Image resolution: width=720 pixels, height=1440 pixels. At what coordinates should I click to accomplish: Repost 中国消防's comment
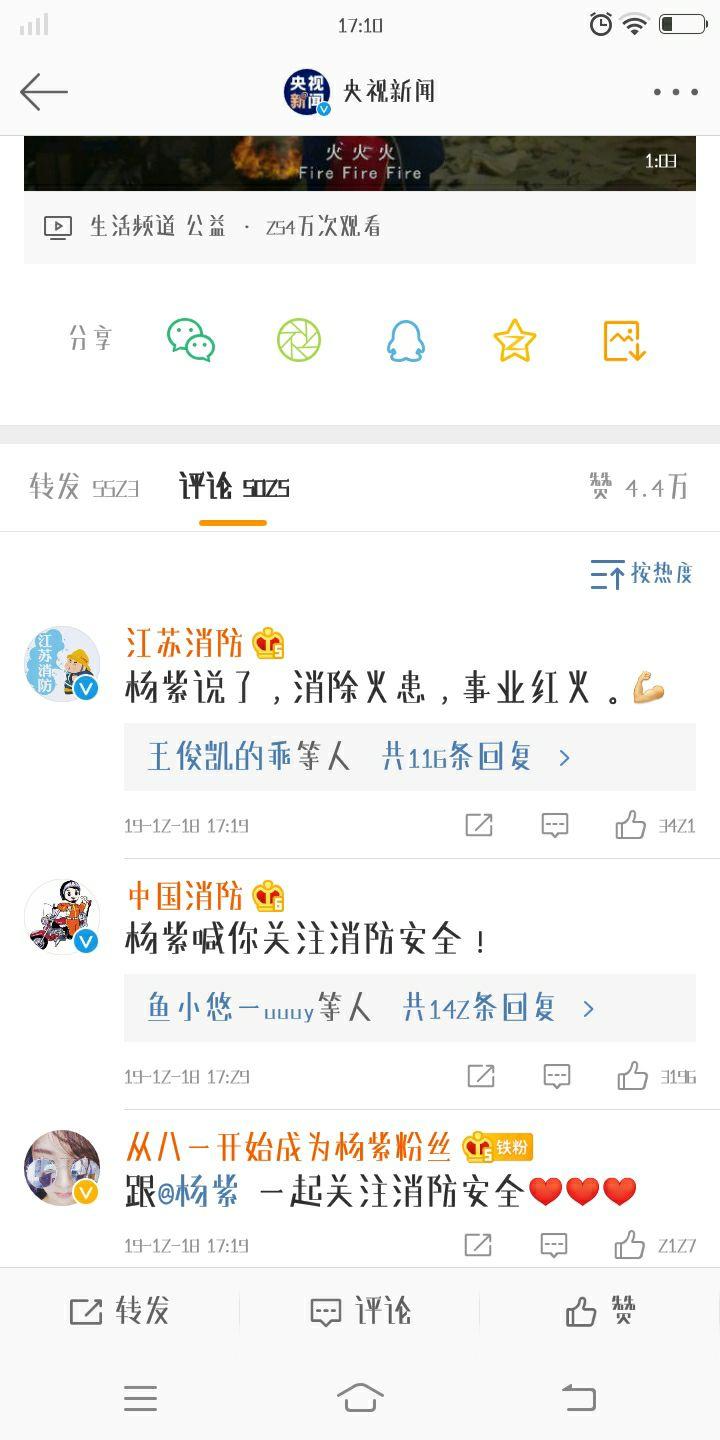(x=481, y=1076)
